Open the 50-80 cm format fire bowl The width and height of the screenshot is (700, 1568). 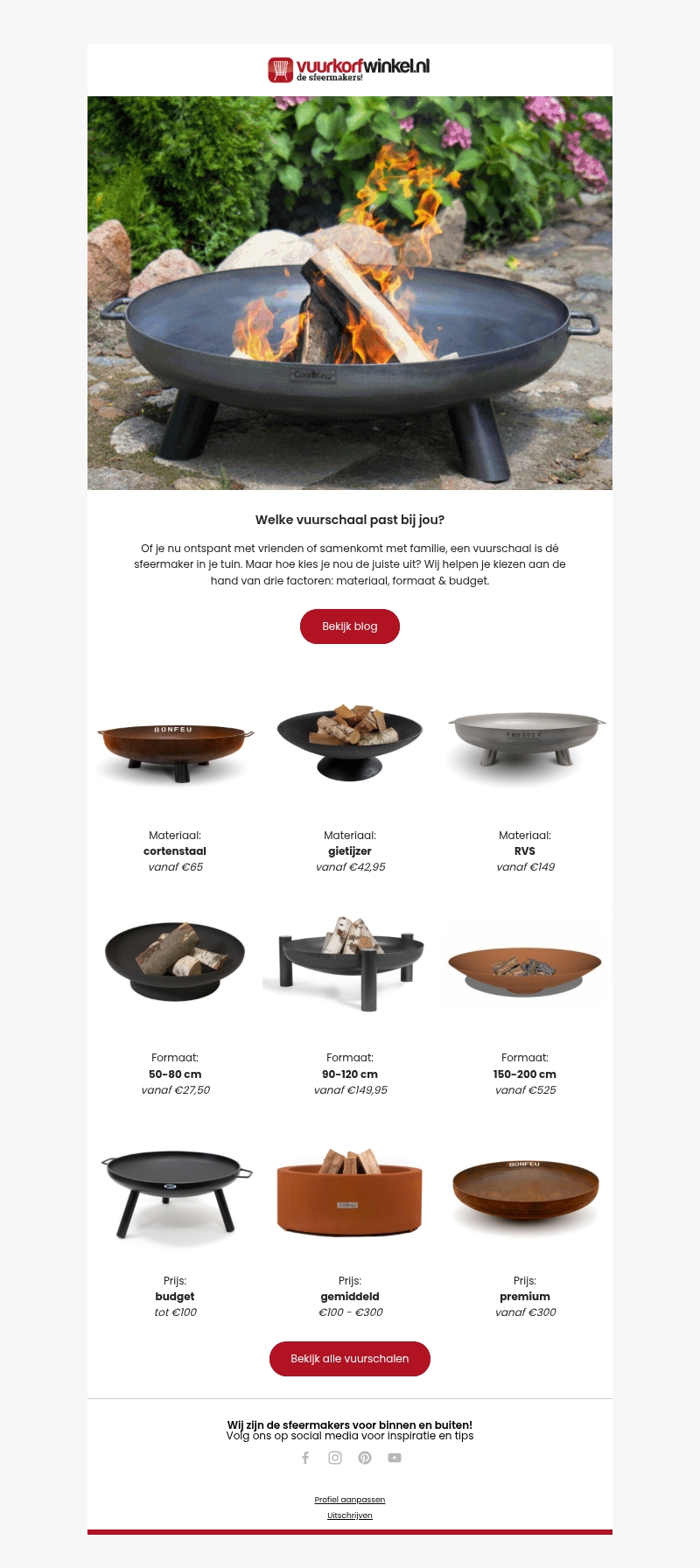coord(175,961)
